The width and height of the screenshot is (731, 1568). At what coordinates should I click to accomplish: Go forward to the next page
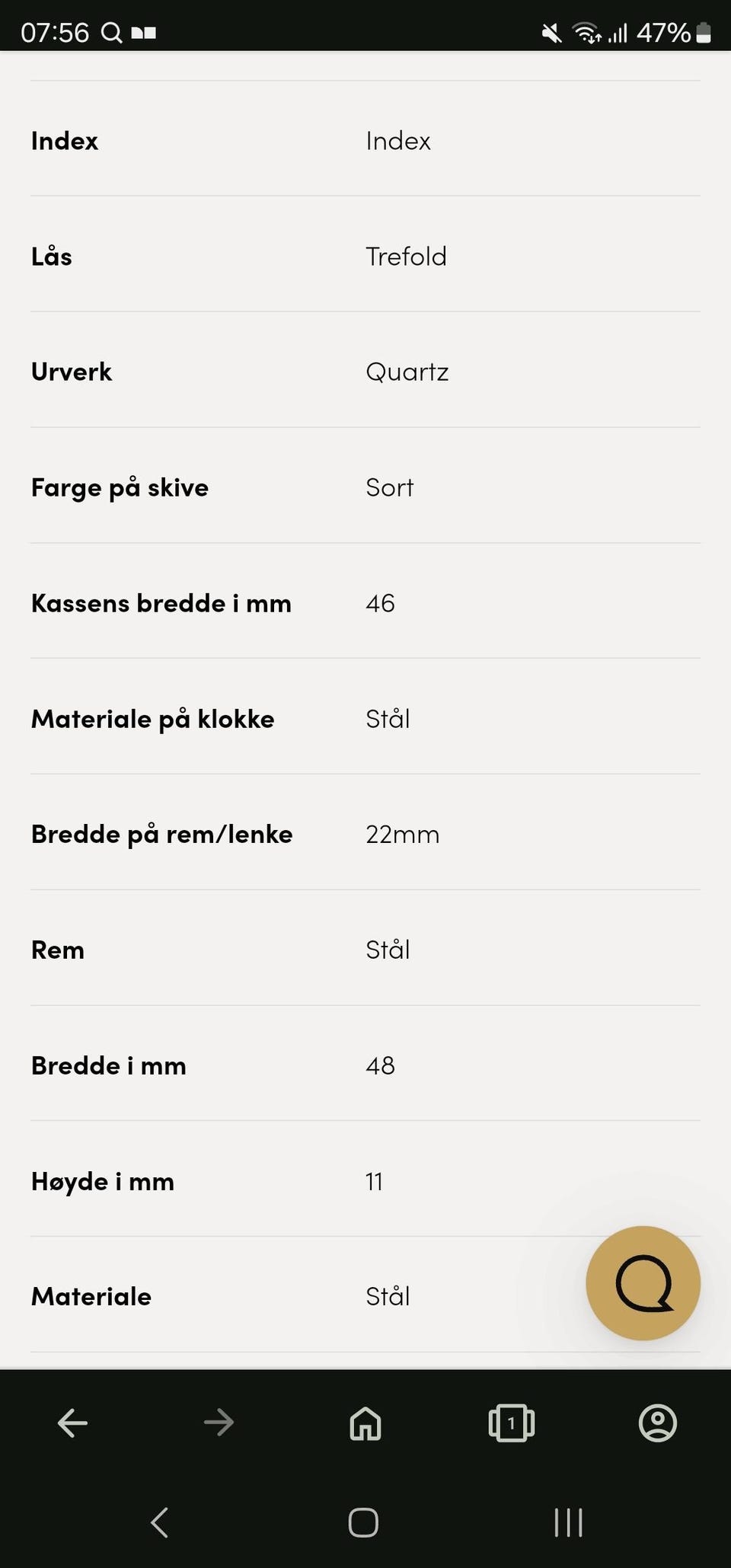219,1423
